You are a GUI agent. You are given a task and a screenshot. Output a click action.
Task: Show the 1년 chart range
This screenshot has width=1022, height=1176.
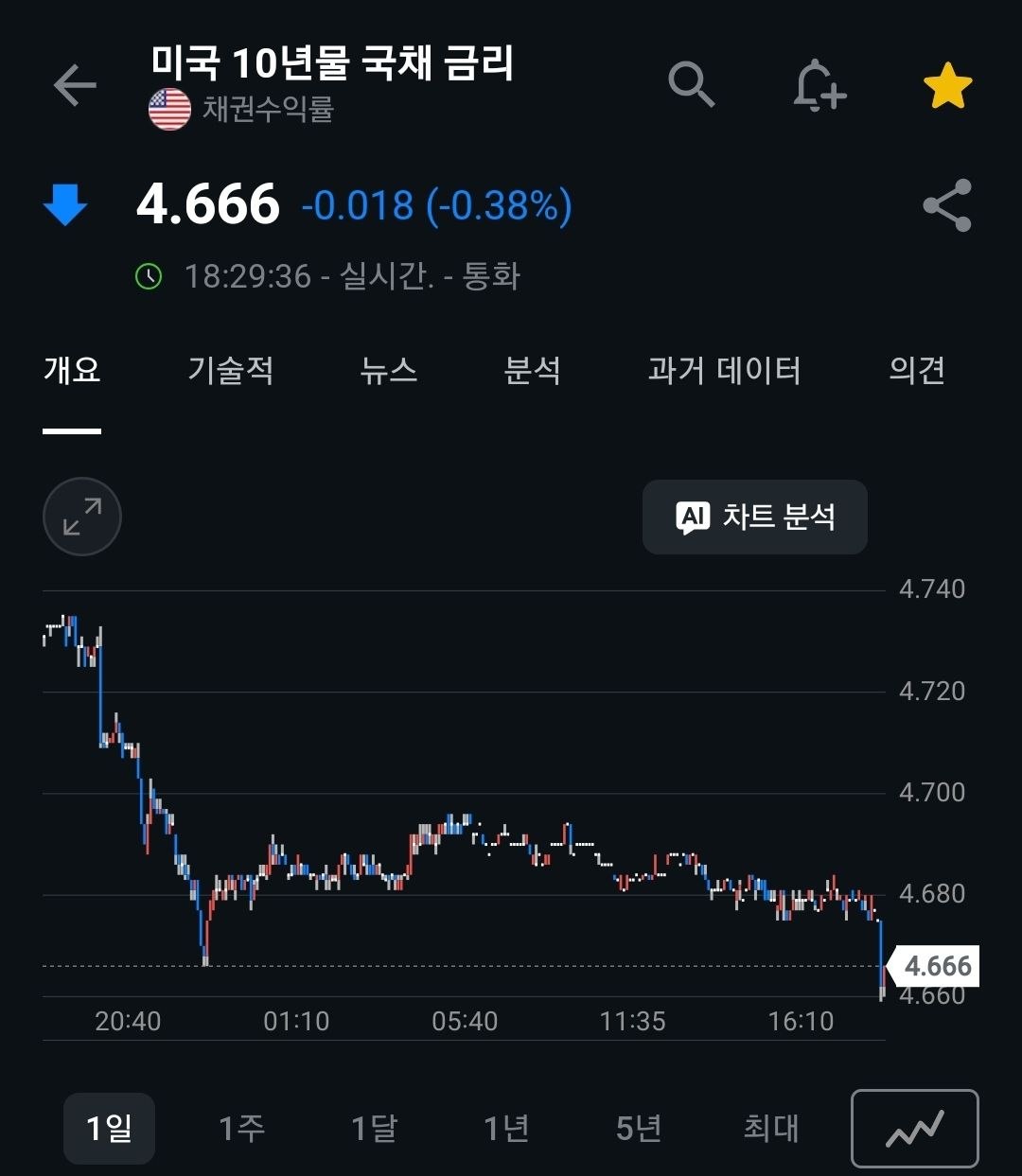[506, 1128]
